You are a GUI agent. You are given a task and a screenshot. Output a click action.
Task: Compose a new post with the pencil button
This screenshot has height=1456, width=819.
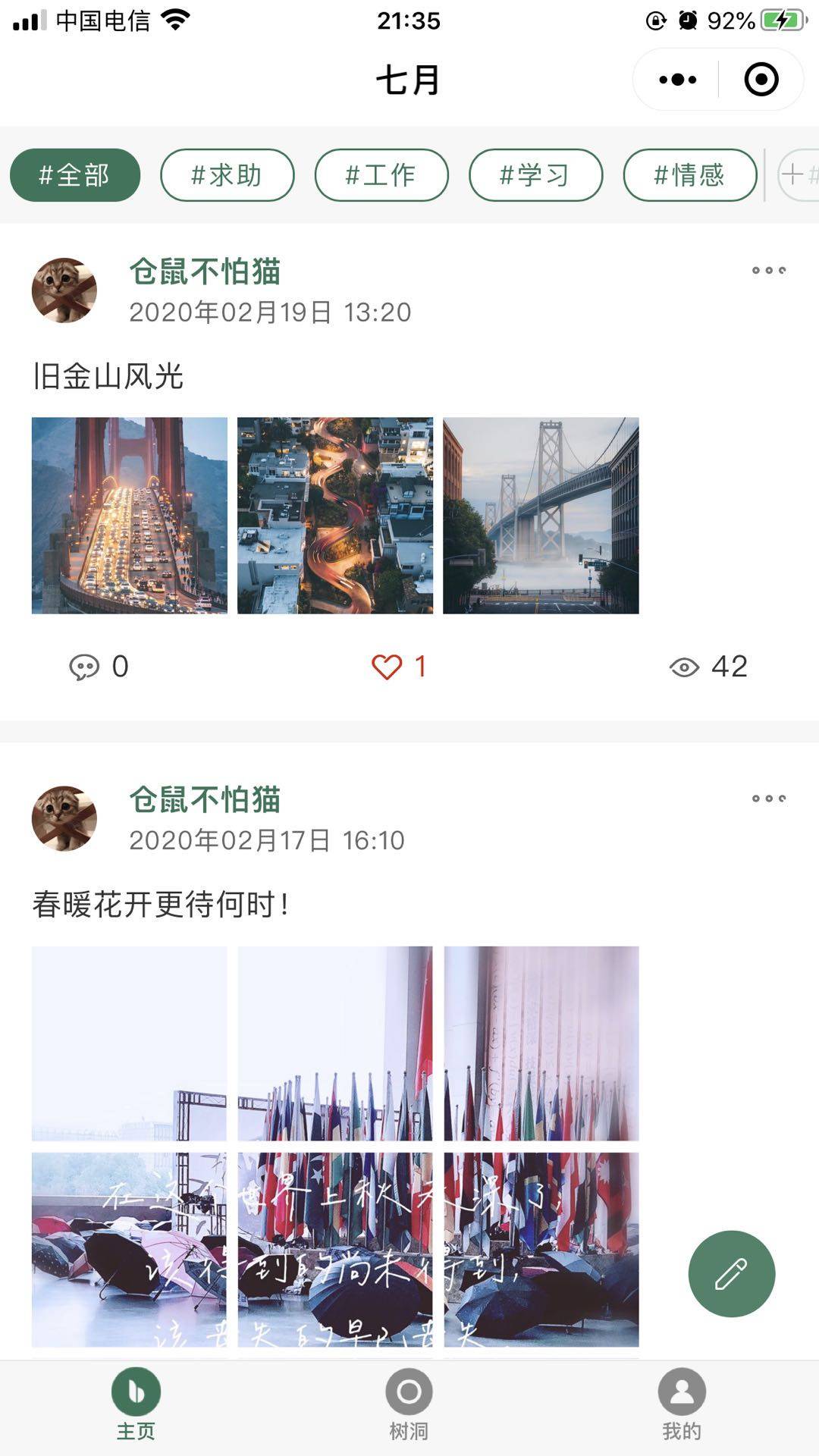pos(731,1274)
